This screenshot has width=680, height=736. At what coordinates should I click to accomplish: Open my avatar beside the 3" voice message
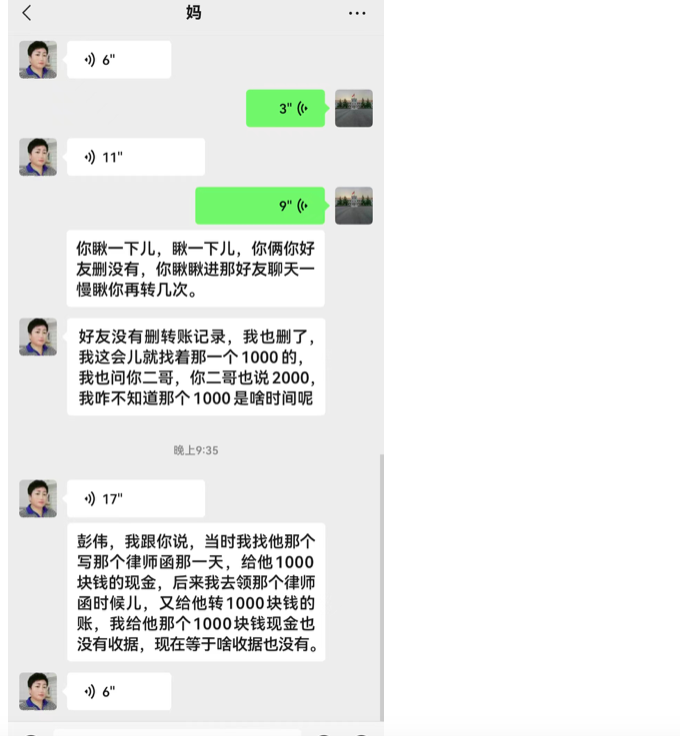coord(353,108)
